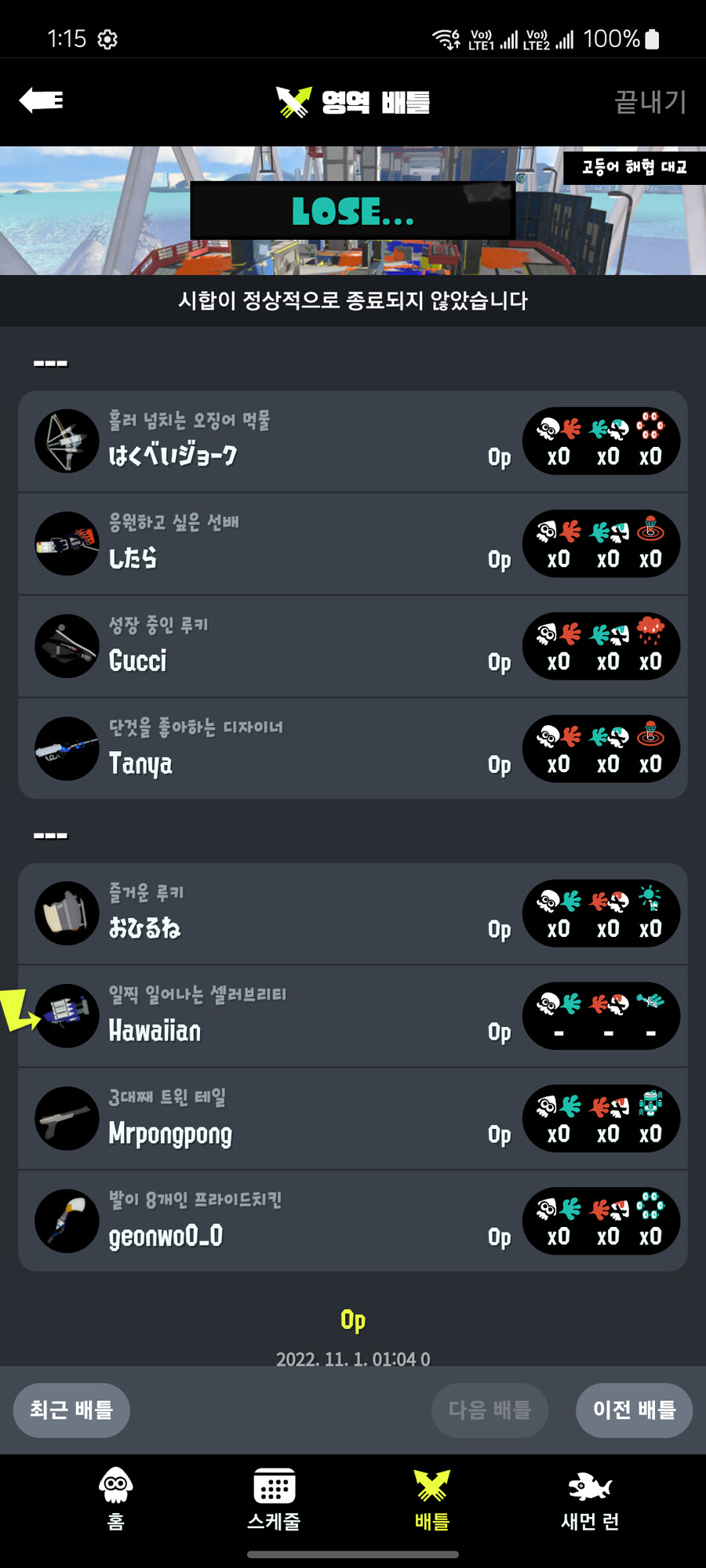Click Mrpongpong's stats pill

point(601,1118)
